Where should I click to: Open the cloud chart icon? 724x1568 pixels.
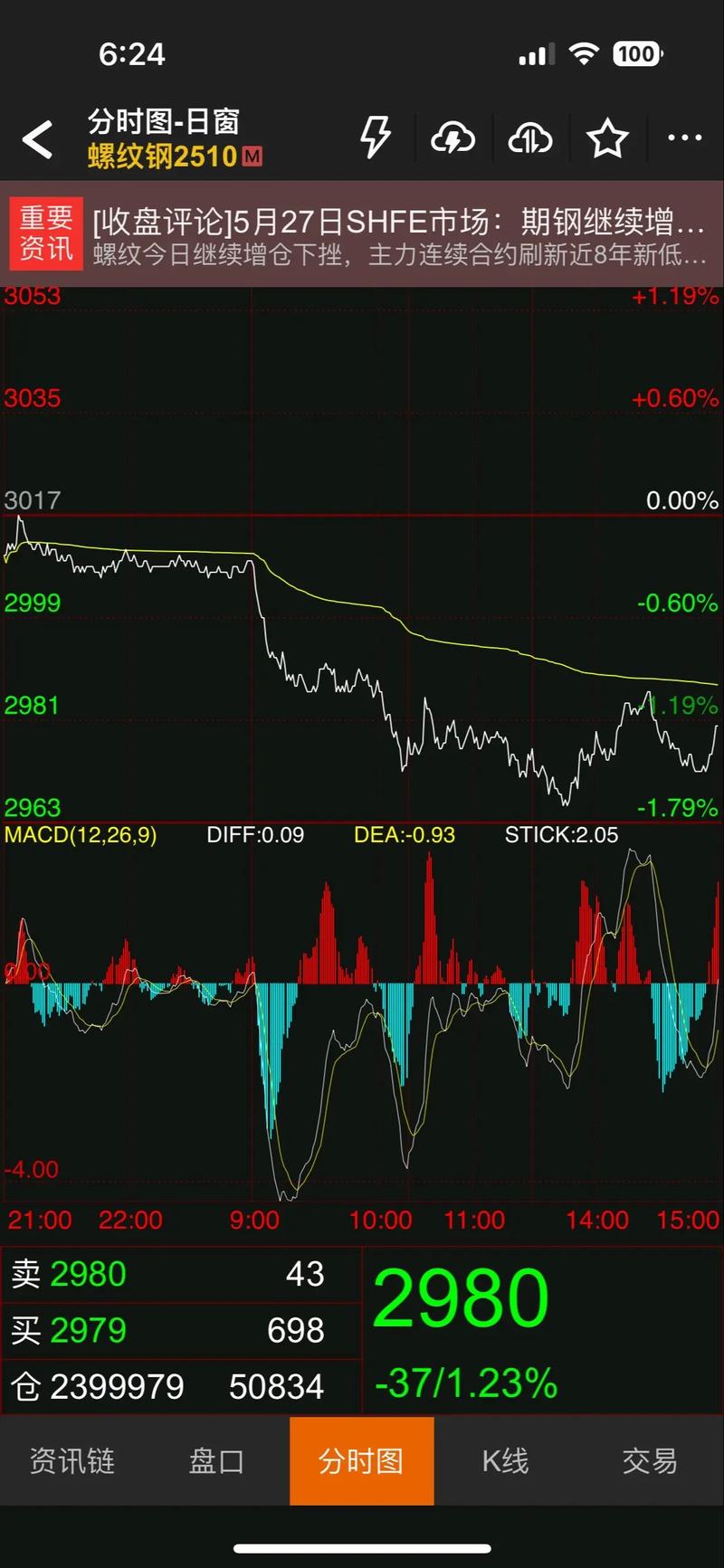tap(530, 138)
